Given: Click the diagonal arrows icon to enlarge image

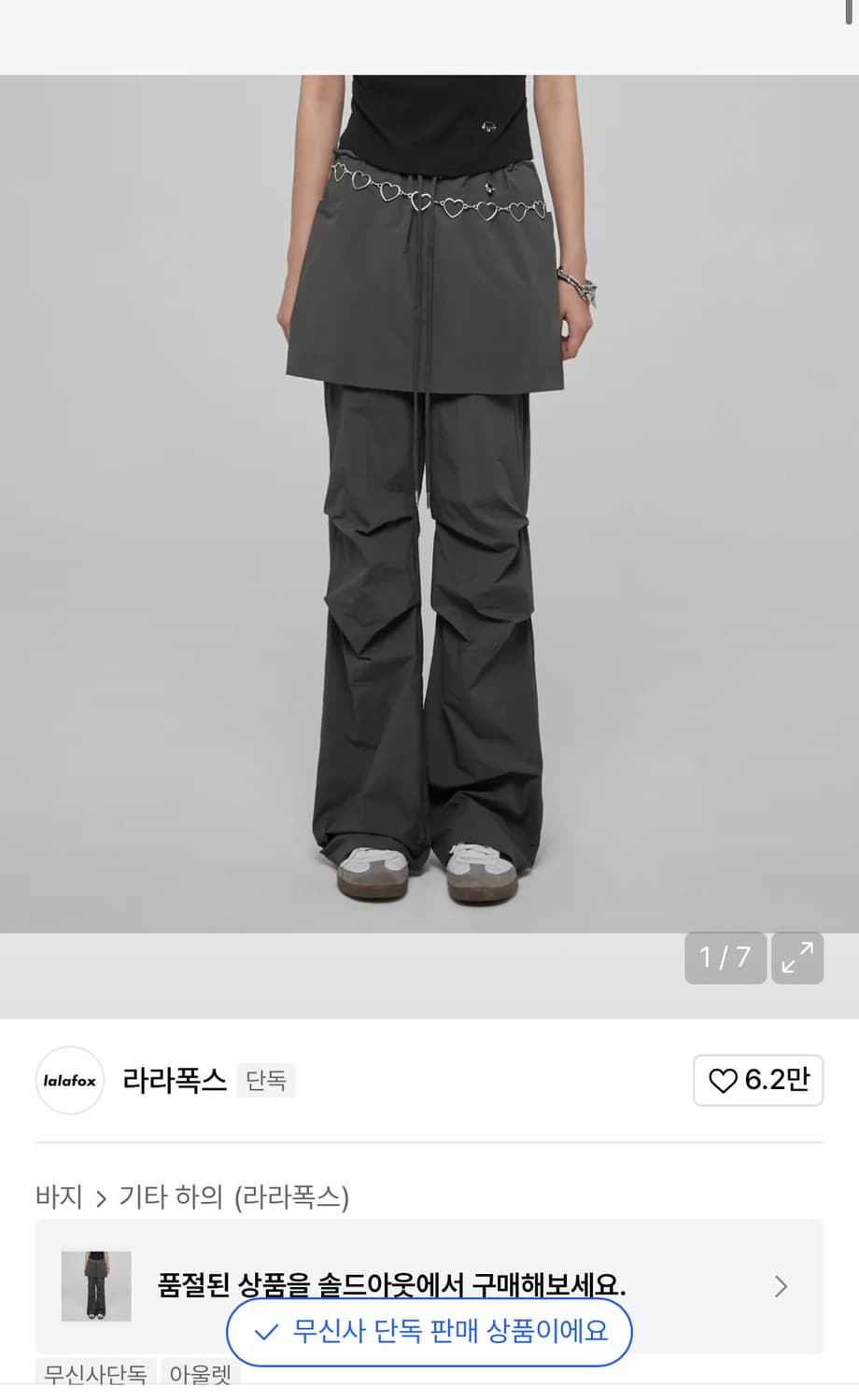Looking at the screenshot, I should [796, 958].
